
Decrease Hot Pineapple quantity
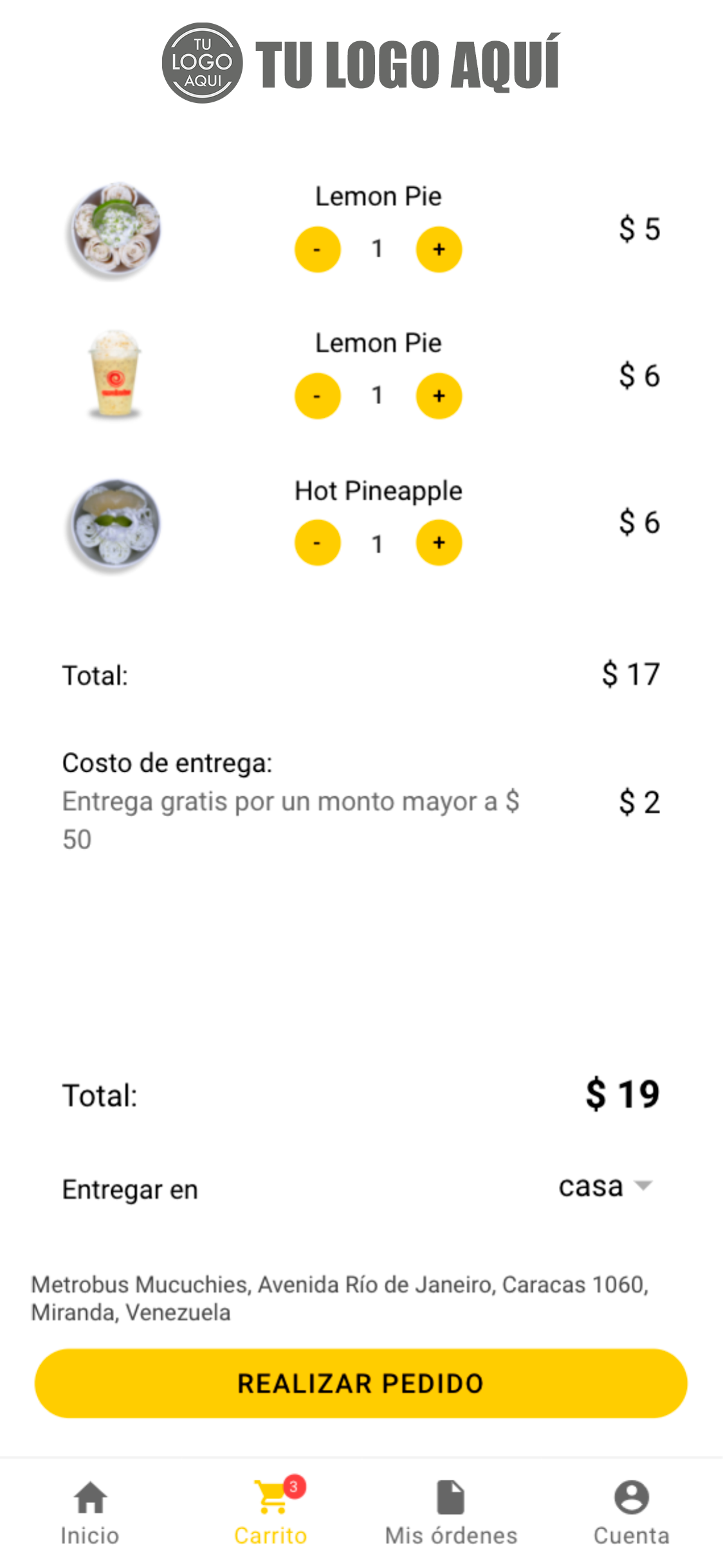click(x=317, y=543)
